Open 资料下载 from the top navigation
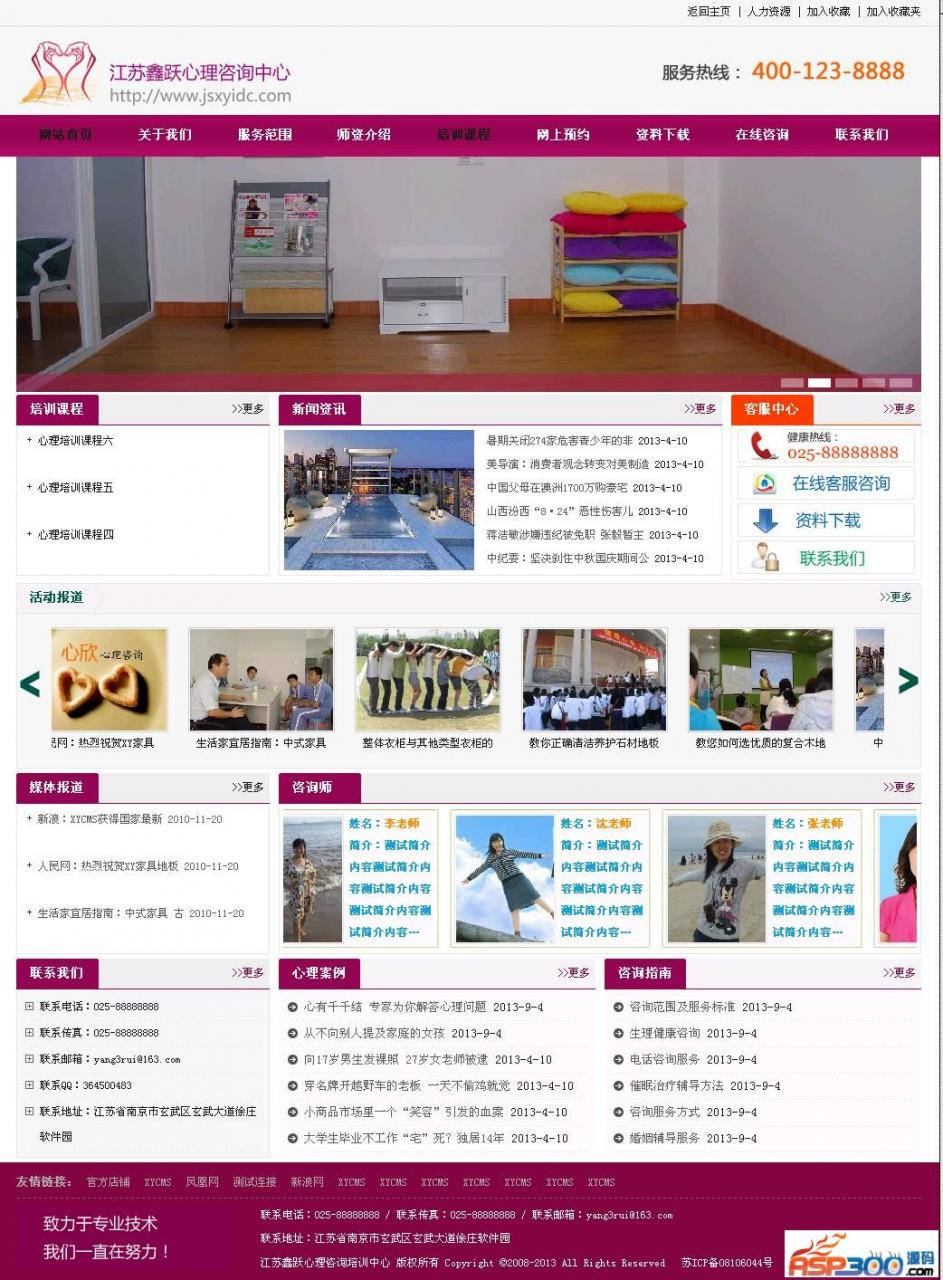The image size is (943, 1280). tap(662, 135)
